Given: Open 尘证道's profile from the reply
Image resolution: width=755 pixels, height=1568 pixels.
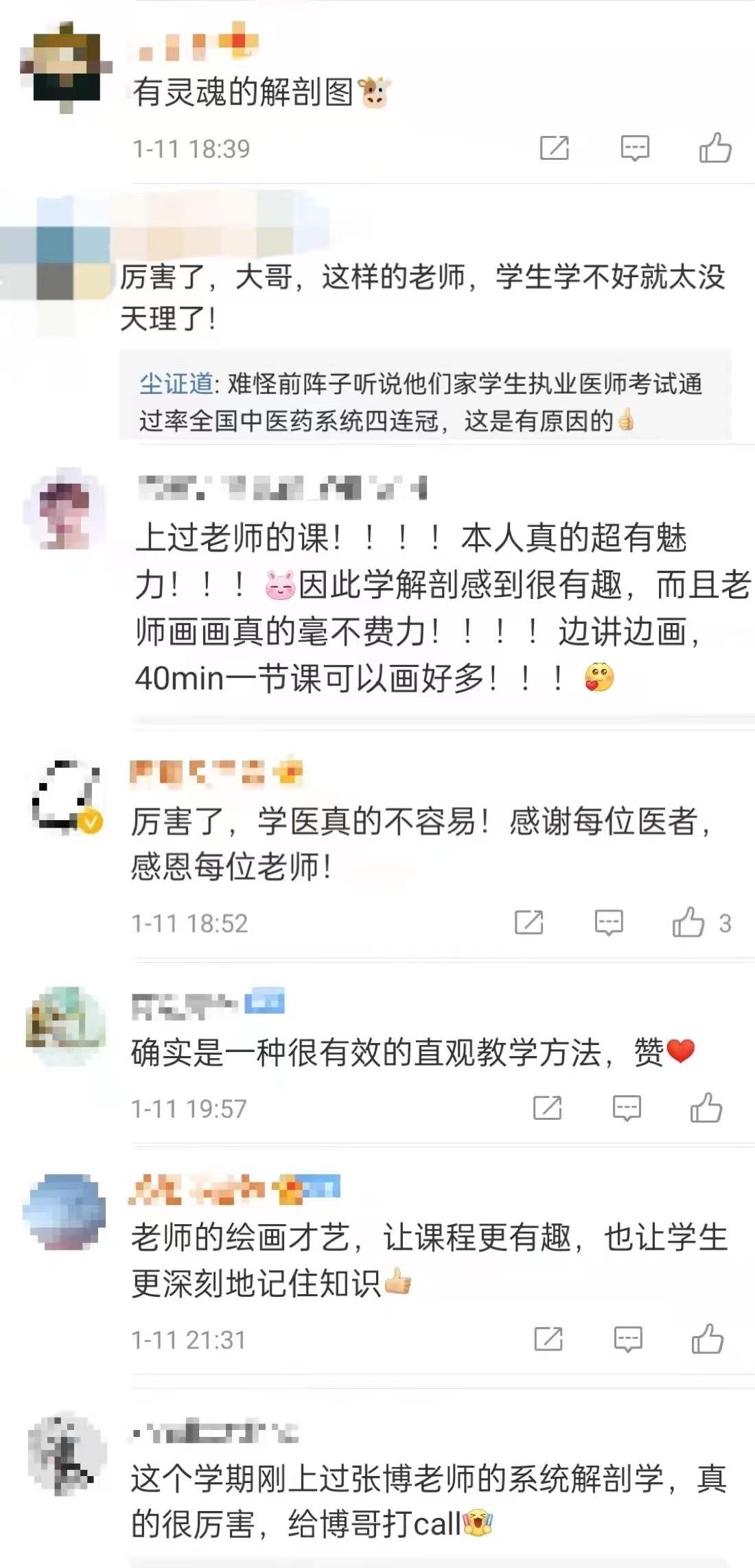Looking at the screenshot, I should 176,384.
